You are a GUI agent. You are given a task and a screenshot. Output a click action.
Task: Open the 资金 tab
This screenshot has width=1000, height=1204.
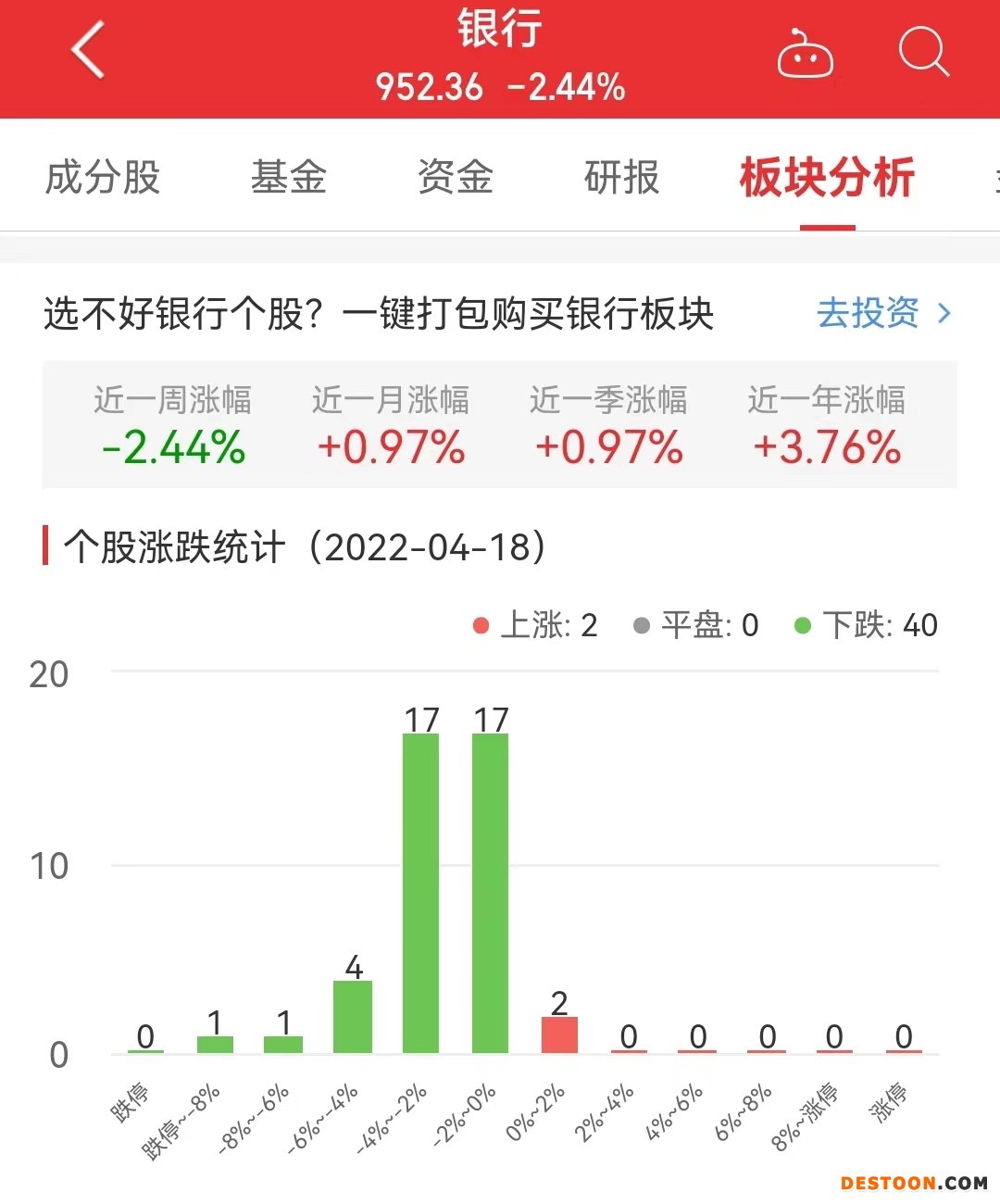tap(456, 177)
